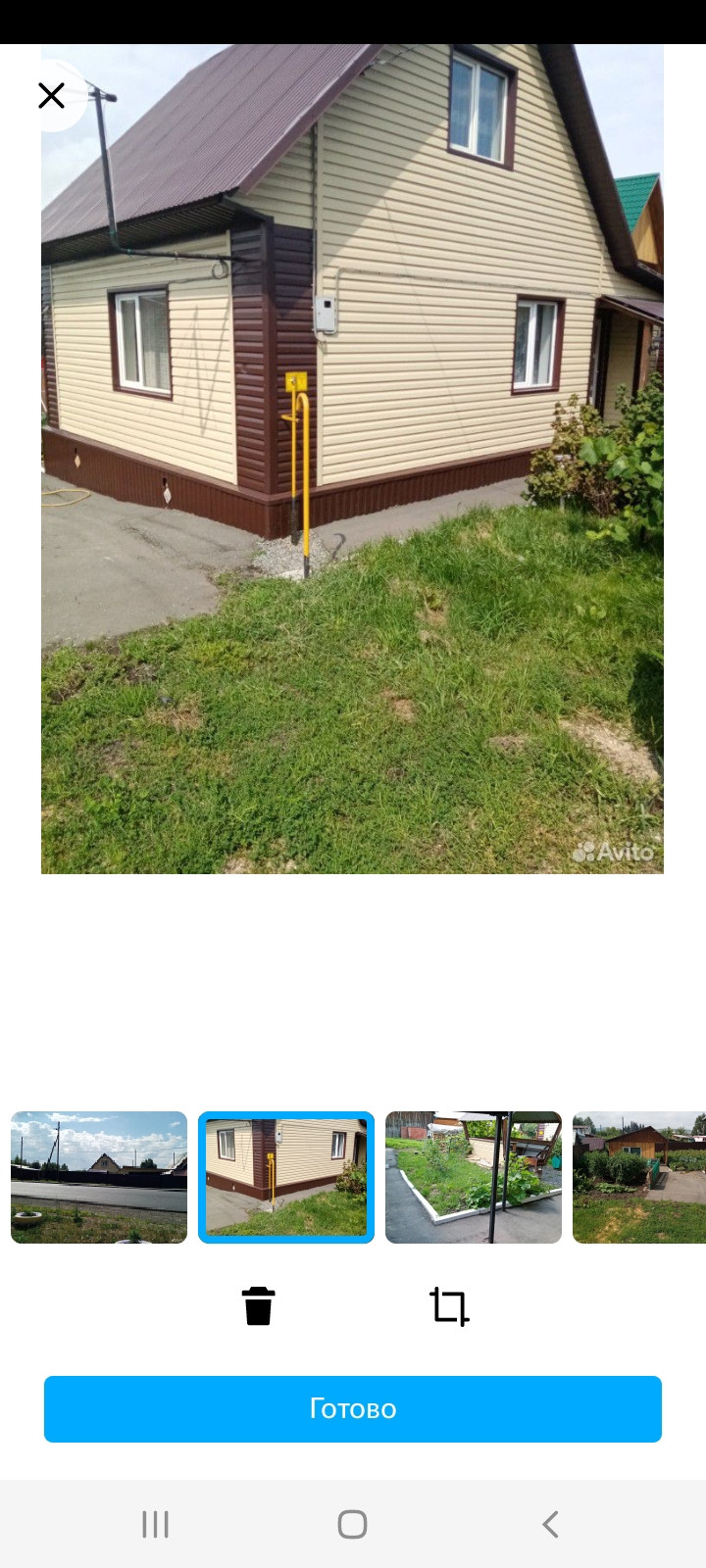The image size is (706, 1568).
Task: Open the crop tool
Action: click(x=449, y=1306)
